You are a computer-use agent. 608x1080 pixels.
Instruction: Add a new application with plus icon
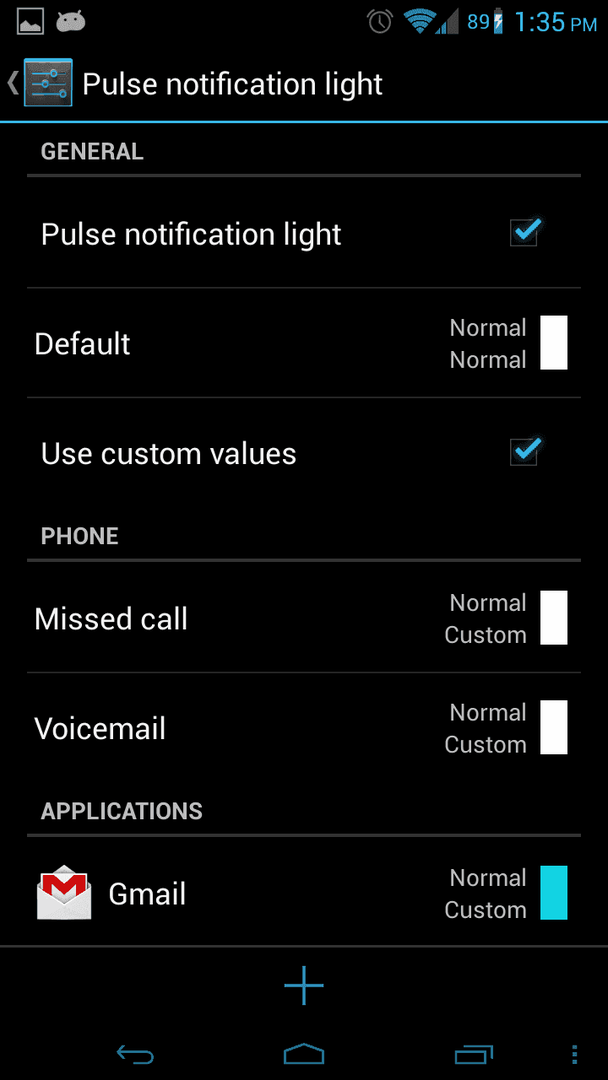304,986
